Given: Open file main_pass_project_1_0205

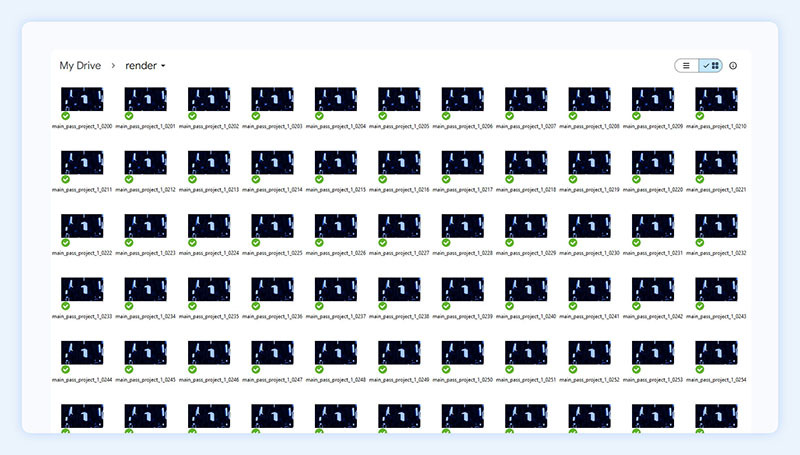Looking at the screenshot, I should click(399, 99).
